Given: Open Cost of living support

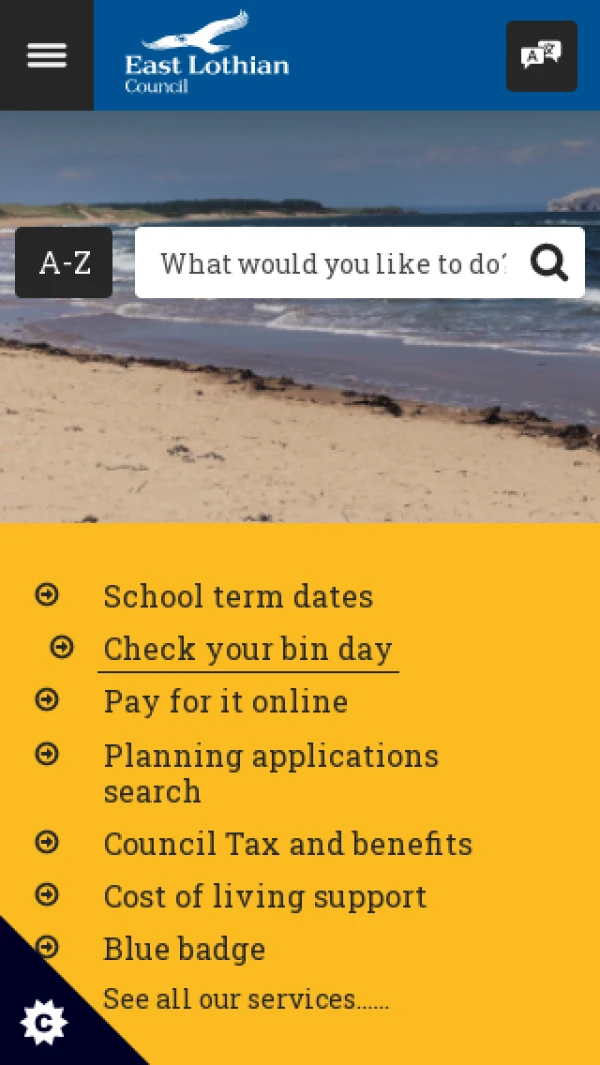Looking at the screenshot, I should click(x=265, y=896).
